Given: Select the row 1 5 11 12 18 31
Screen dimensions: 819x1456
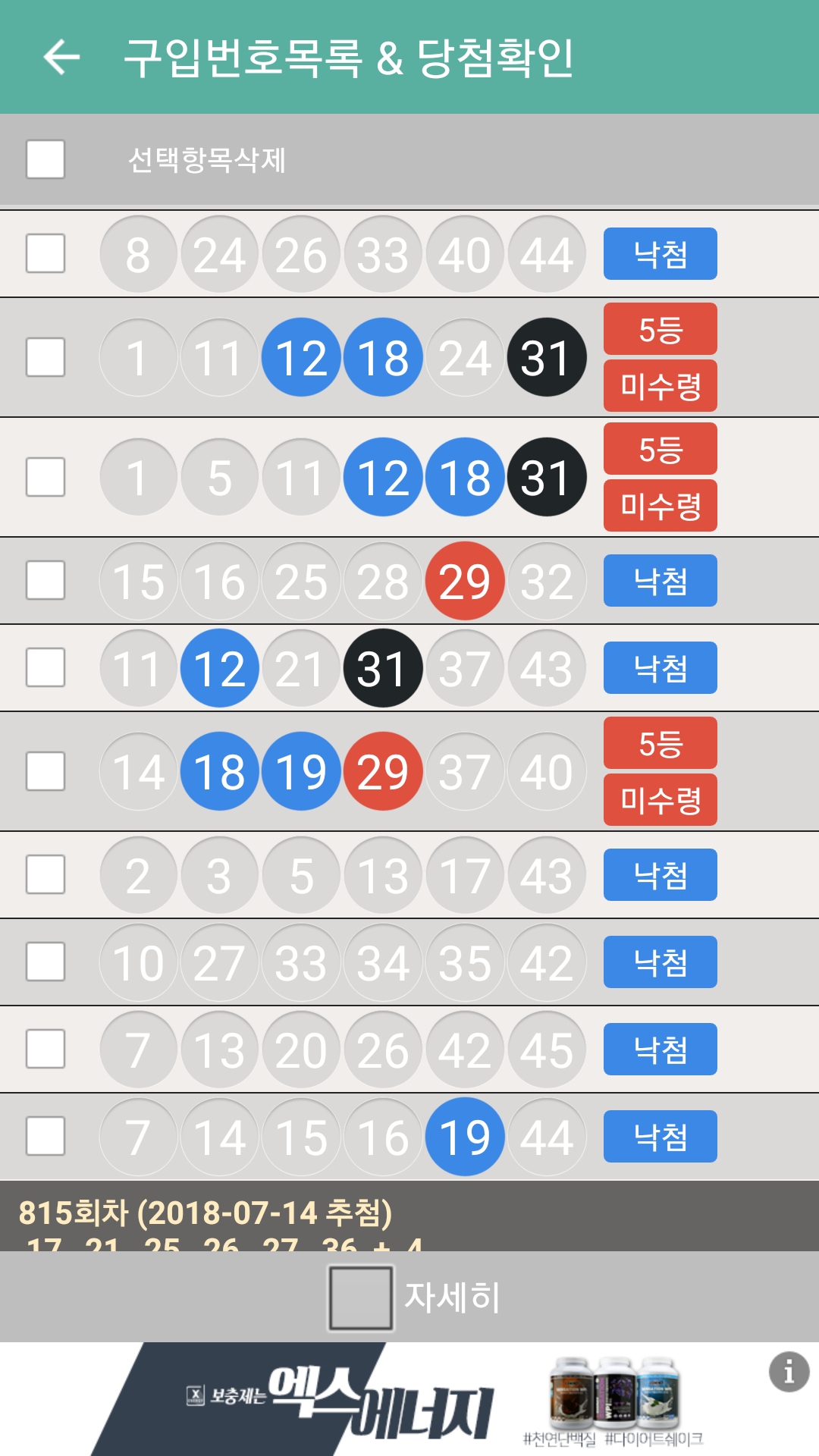Looking at the screenshot, I should tap(45, 477).
